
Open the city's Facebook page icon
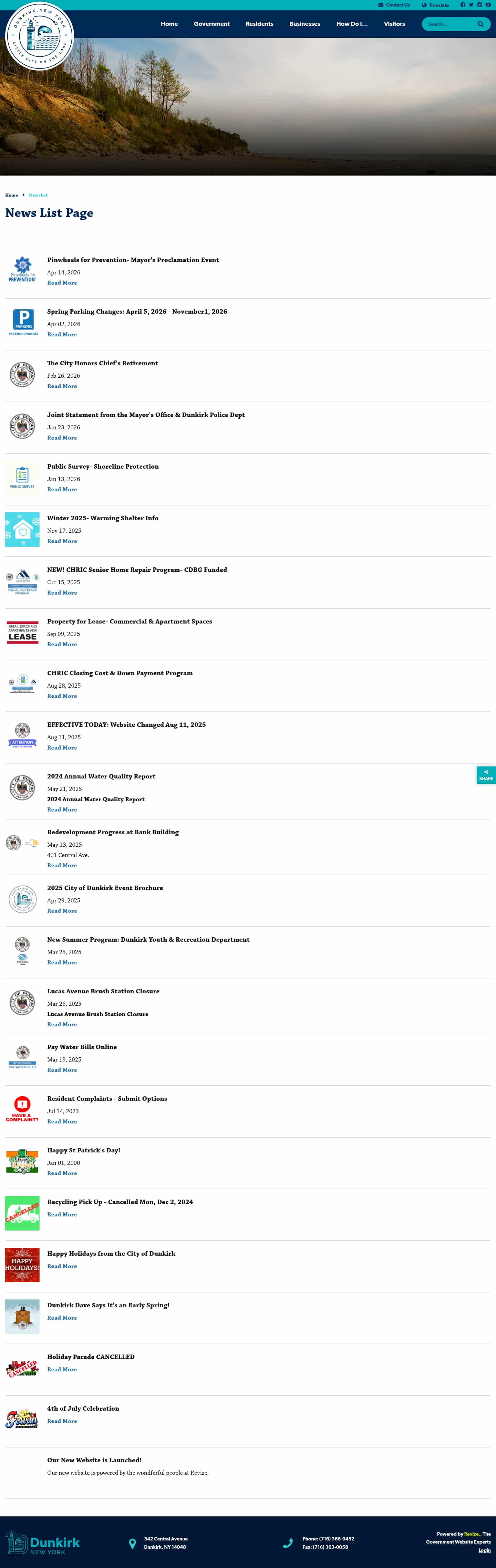click(x=463, y=5)
